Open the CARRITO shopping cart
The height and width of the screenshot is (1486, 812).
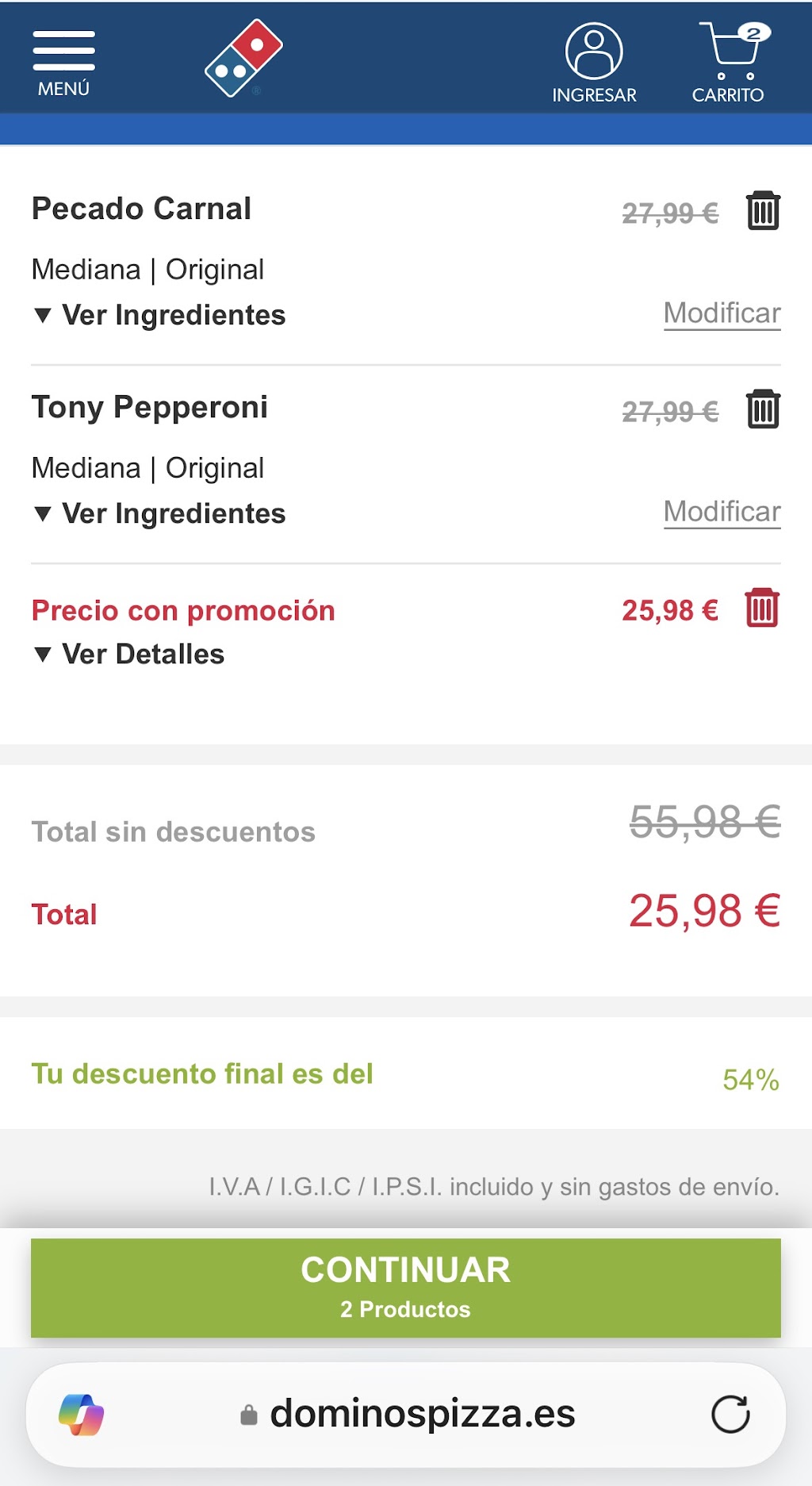coord(728,63)
